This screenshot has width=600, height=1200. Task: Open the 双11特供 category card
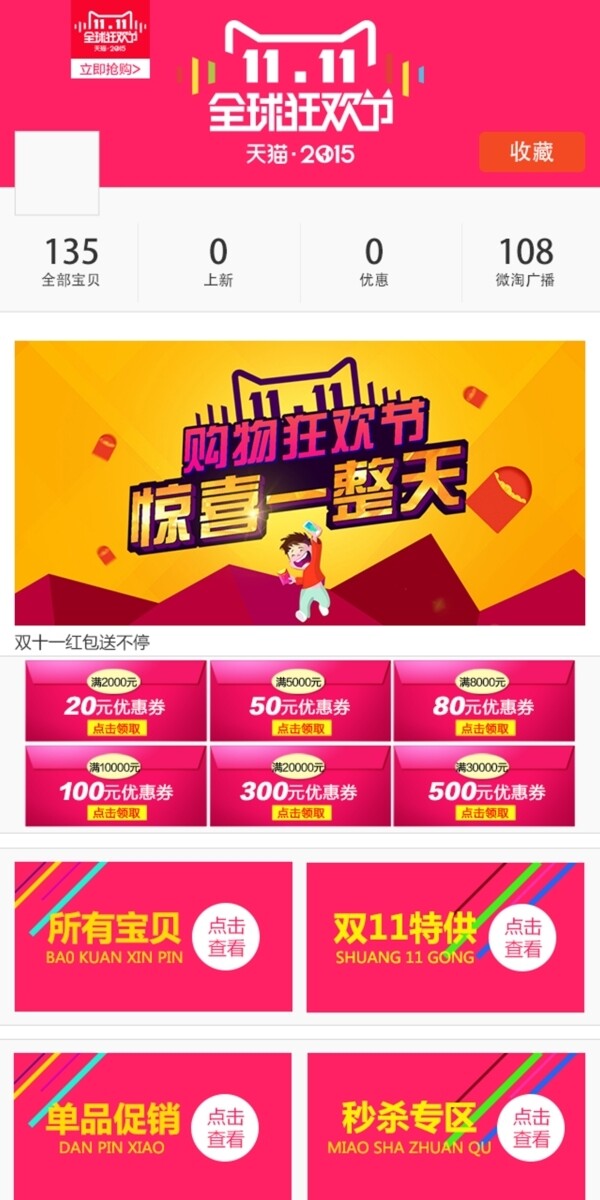pyautogui.click(x=445, y=936)
